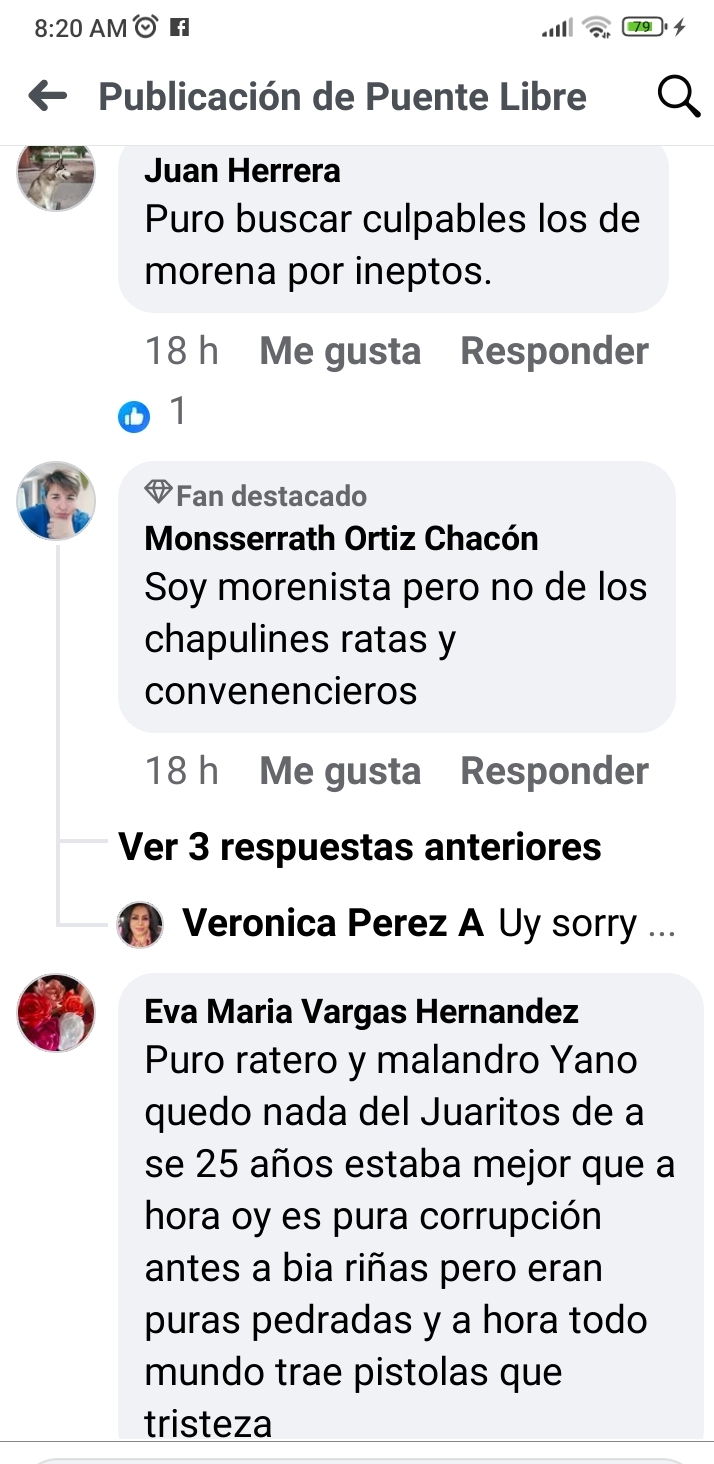Reply to Juan Herrera's comment
This screenshot has height=1464, width=714.
554,351
